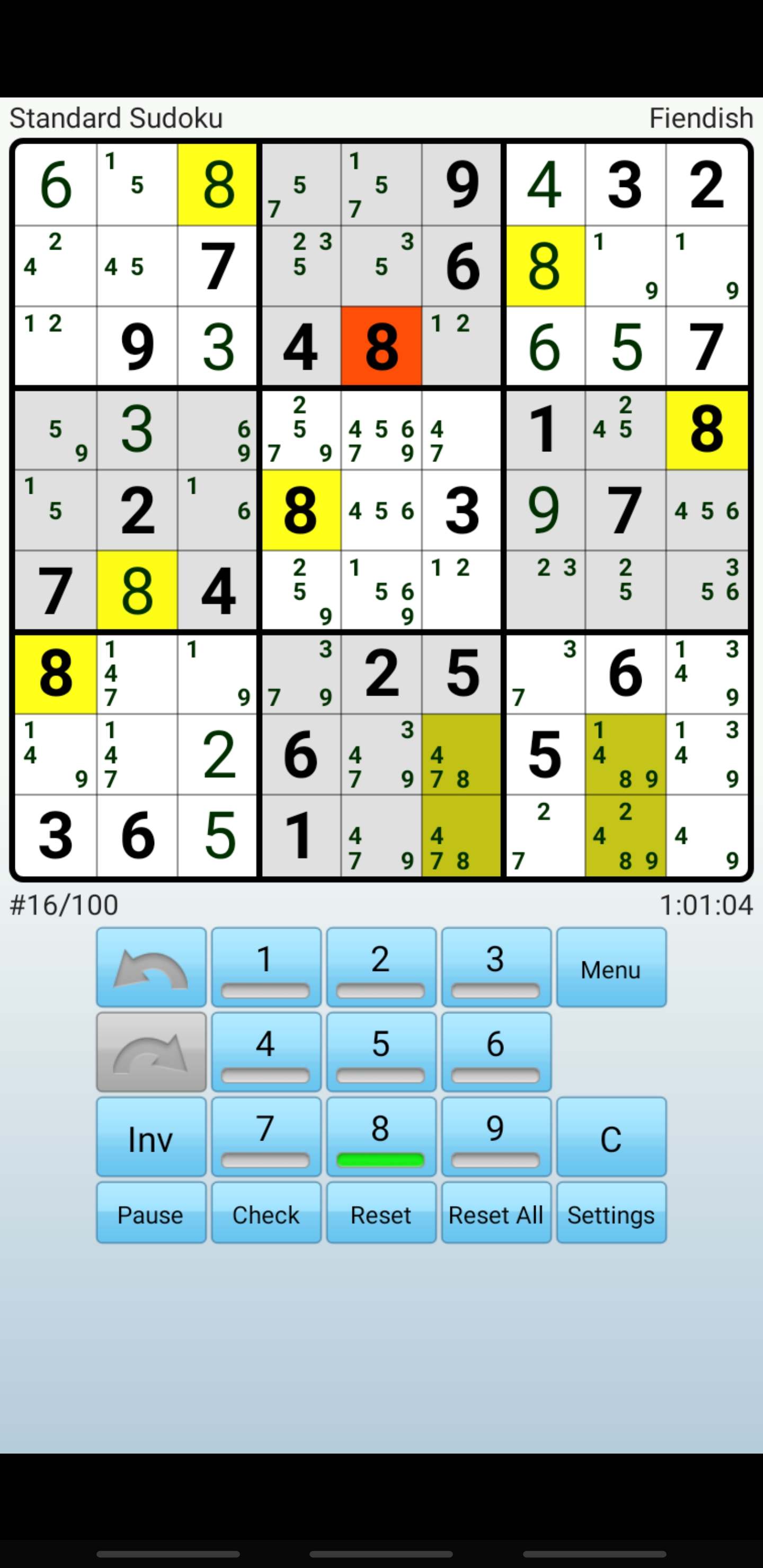The width and height of the screenshot is (763, 1568).
Task: Choose digit 4 on the keypad
Action: point(266,1052)
